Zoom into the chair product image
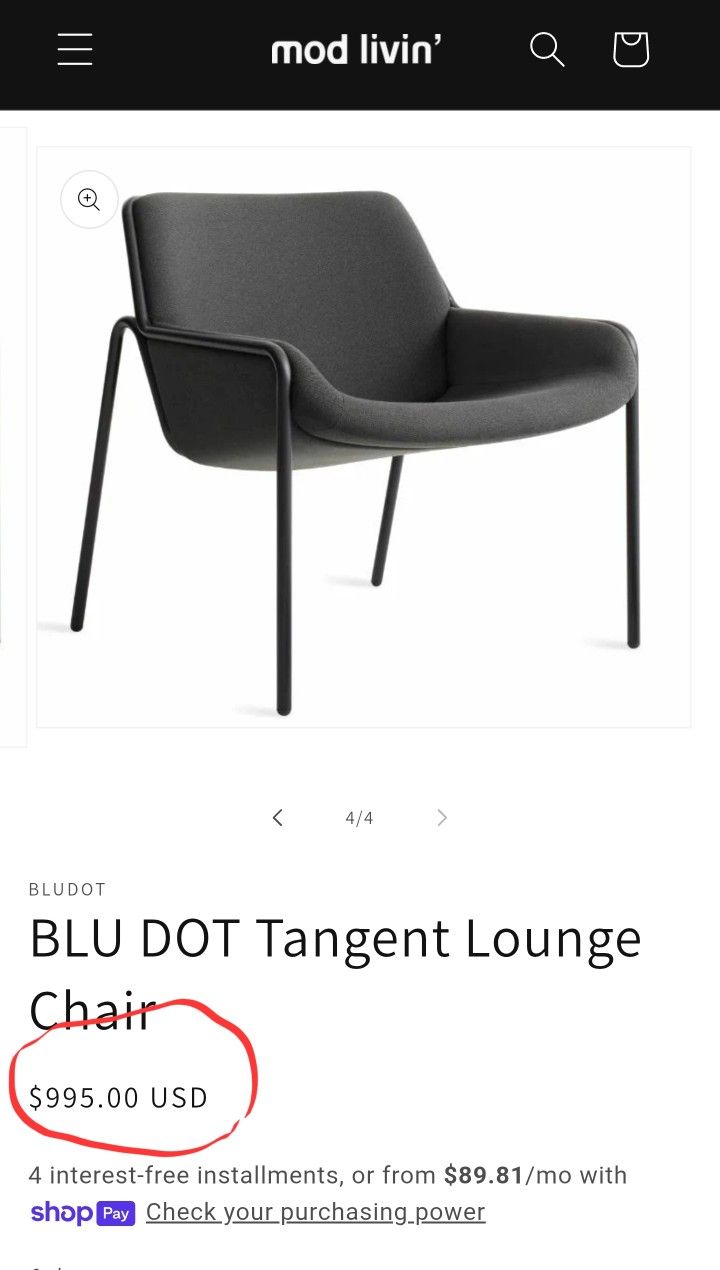 (89, 200)
